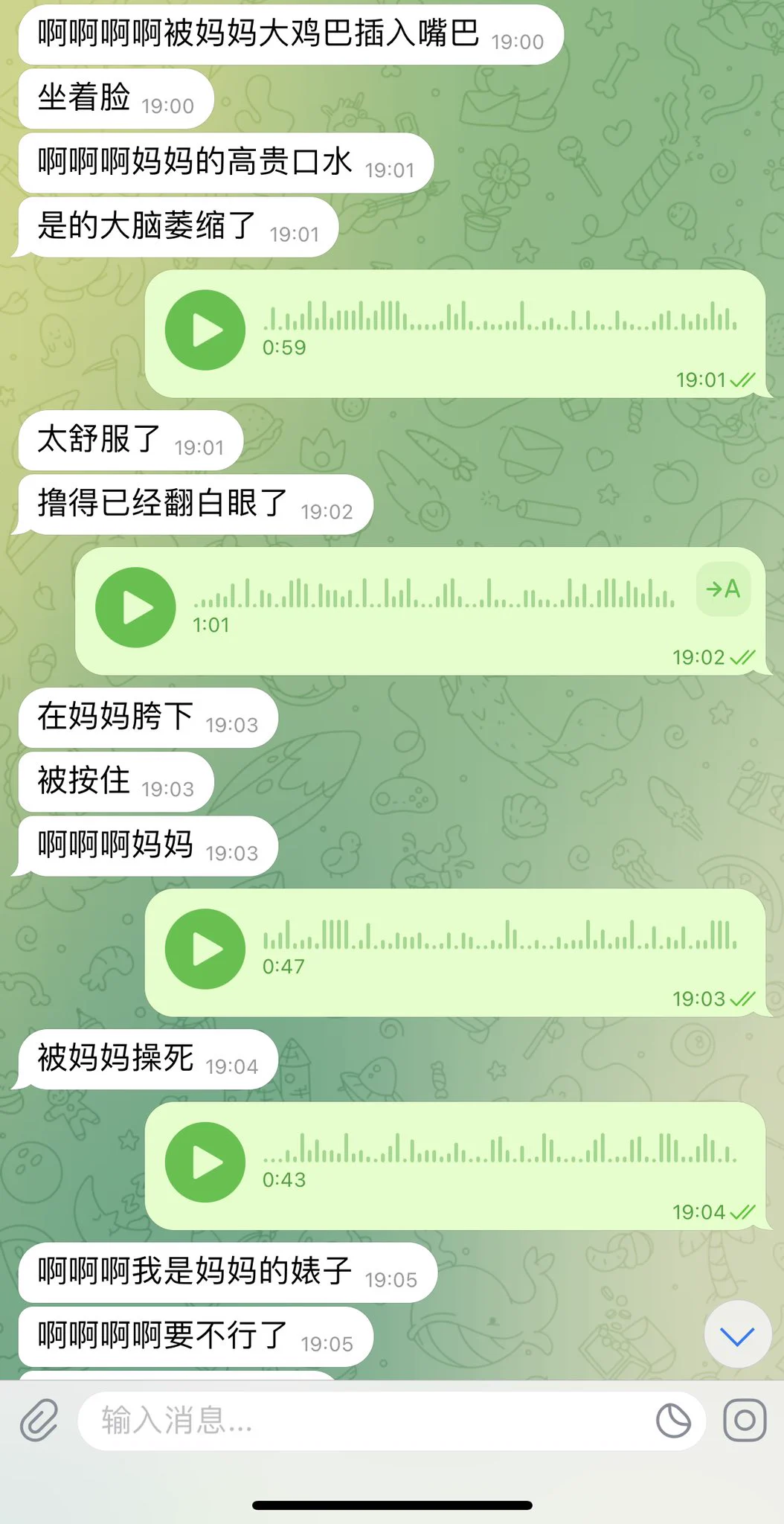Screen dimensions: 784x1524
Task: Open the camera to record
Action: coord(745,1420)
